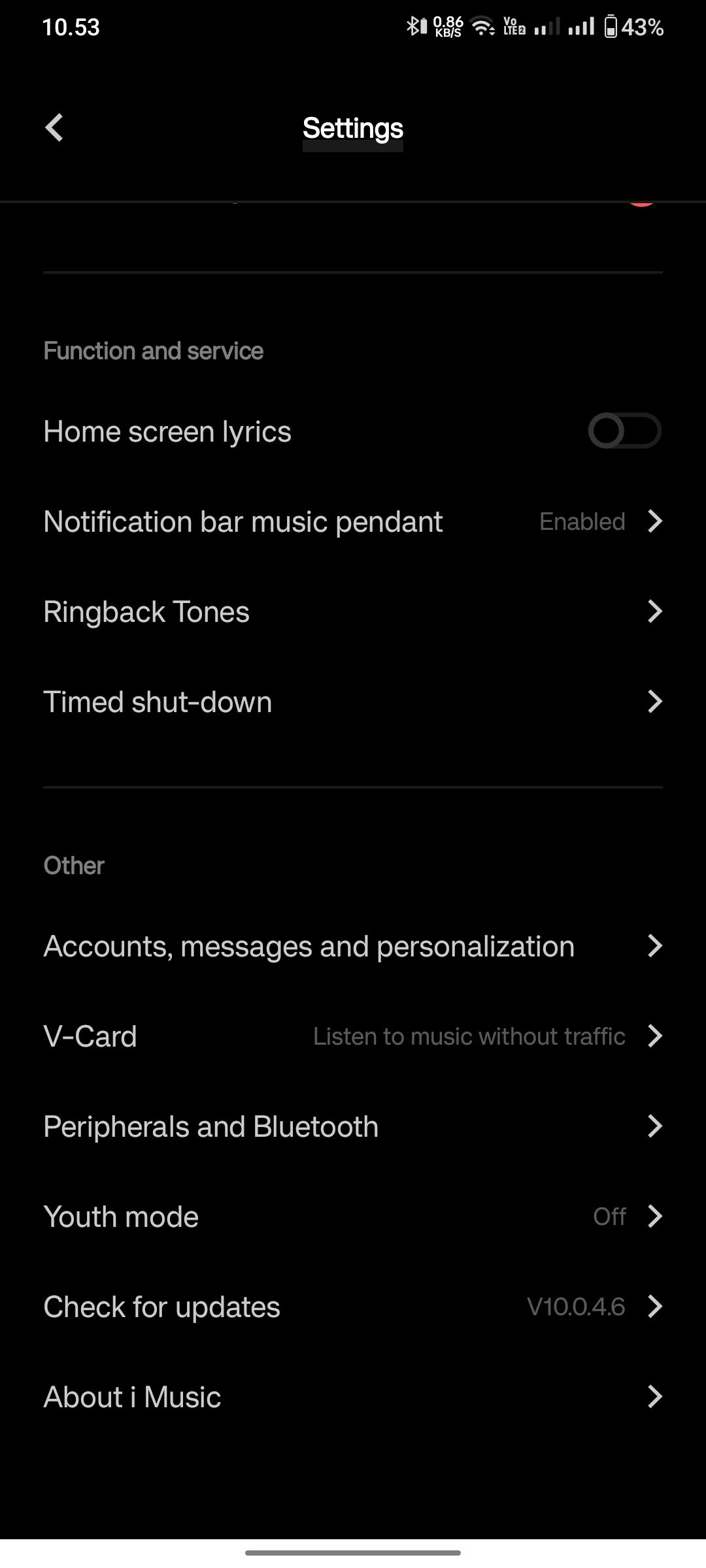
Task: Open Notification bar music pendant settings
Action: click(x=353, y=521)
